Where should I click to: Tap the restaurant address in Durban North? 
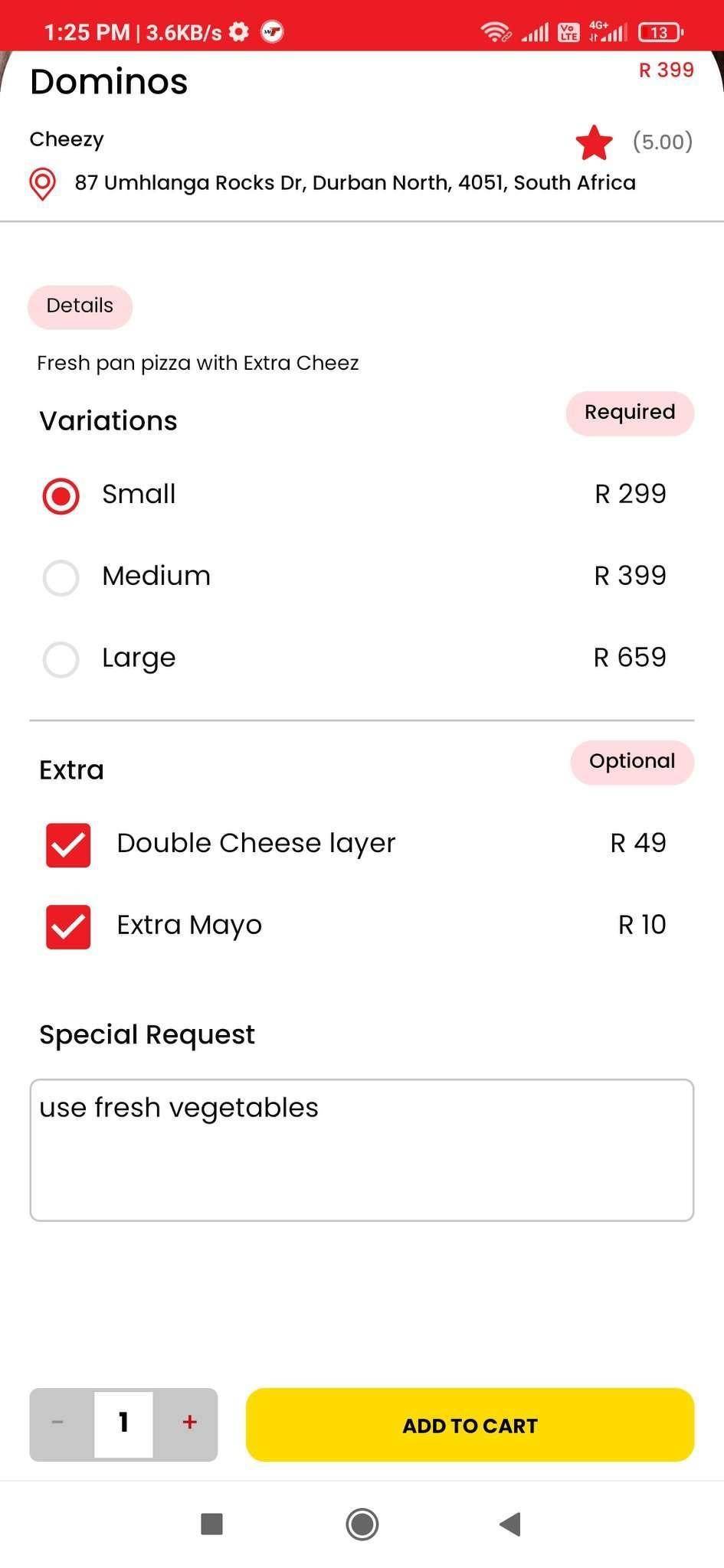pyautogui.click(x=355, y=183)
